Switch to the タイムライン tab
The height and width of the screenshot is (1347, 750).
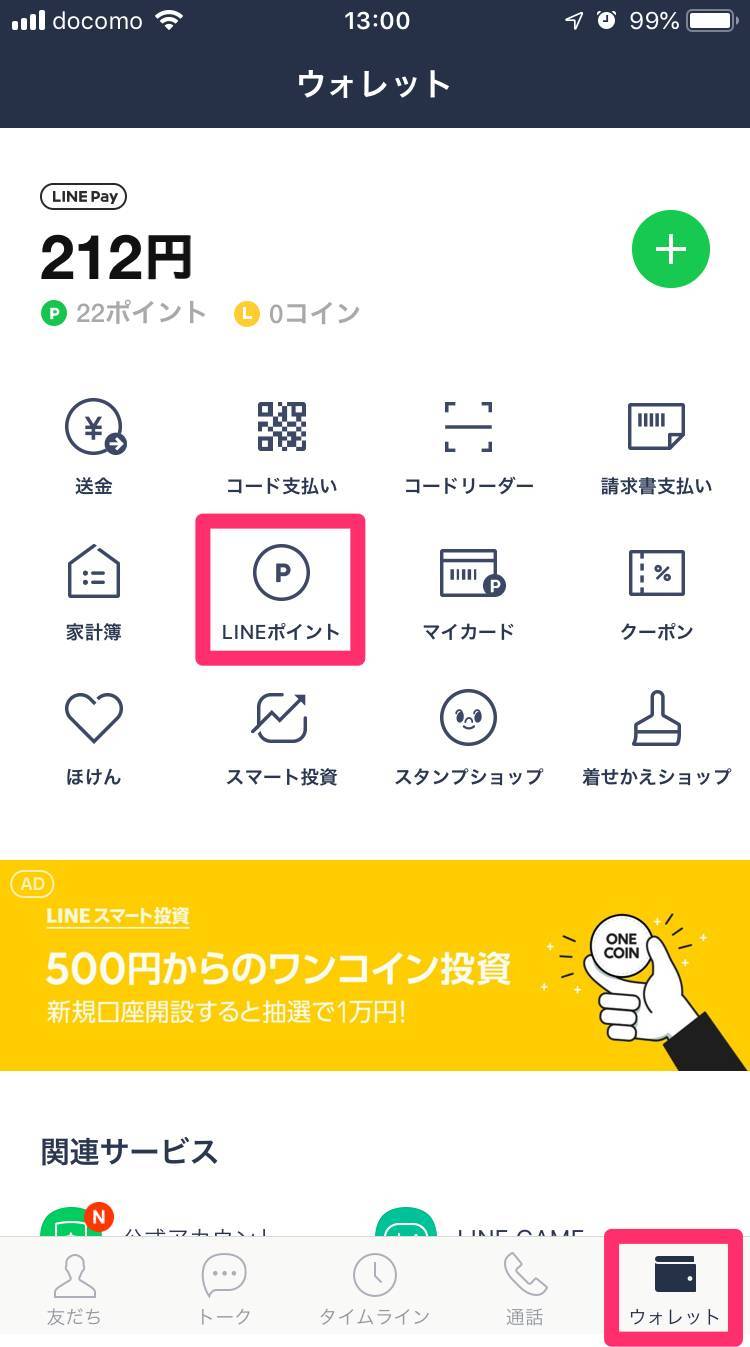click(x=375, y=1291)
